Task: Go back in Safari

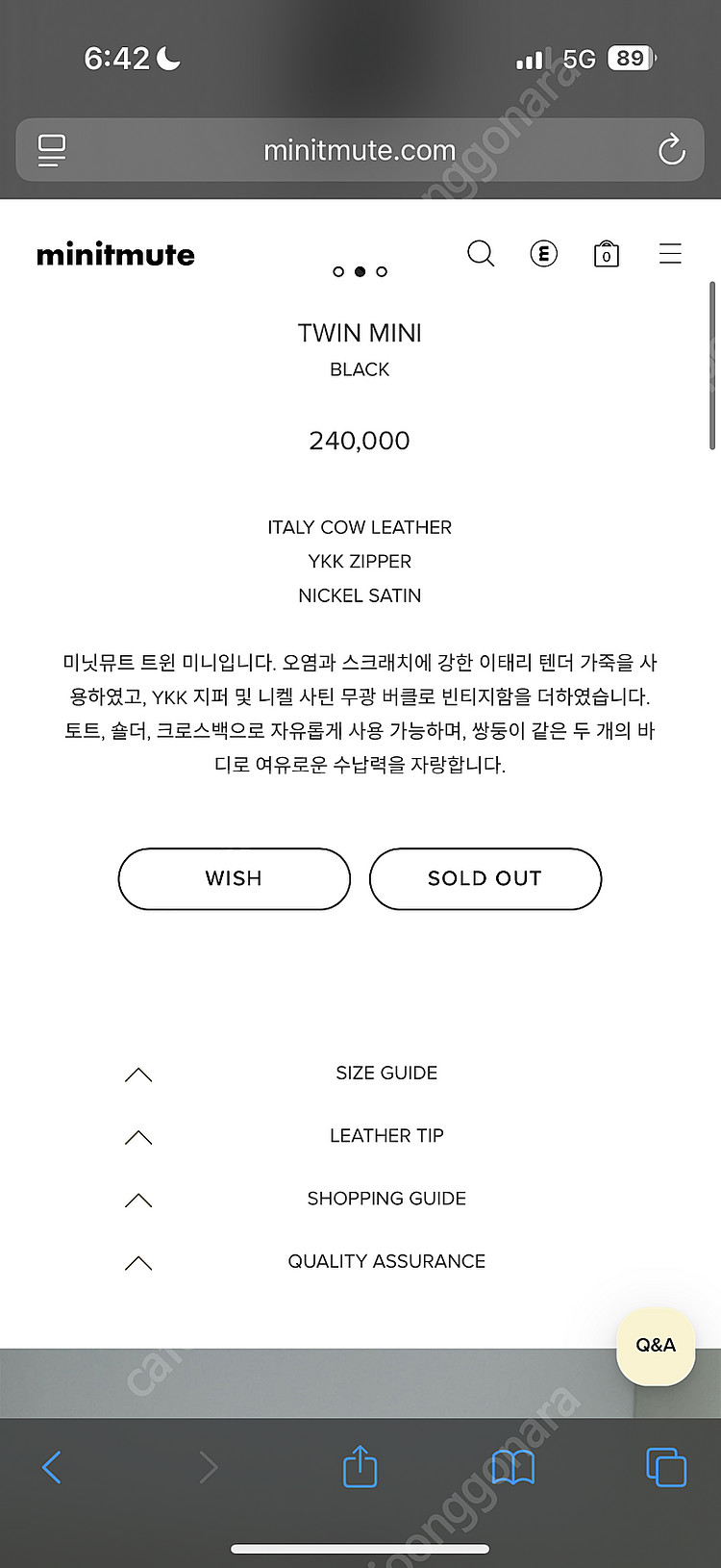Action: (x=52, y=1467)
